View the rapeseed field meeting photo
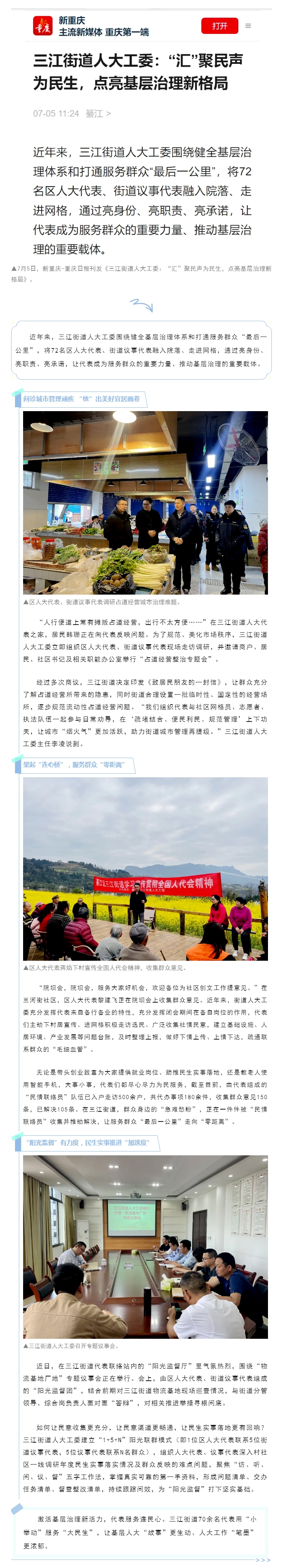This screenshot has height=1568, width=283. click(x=145, y=868)
